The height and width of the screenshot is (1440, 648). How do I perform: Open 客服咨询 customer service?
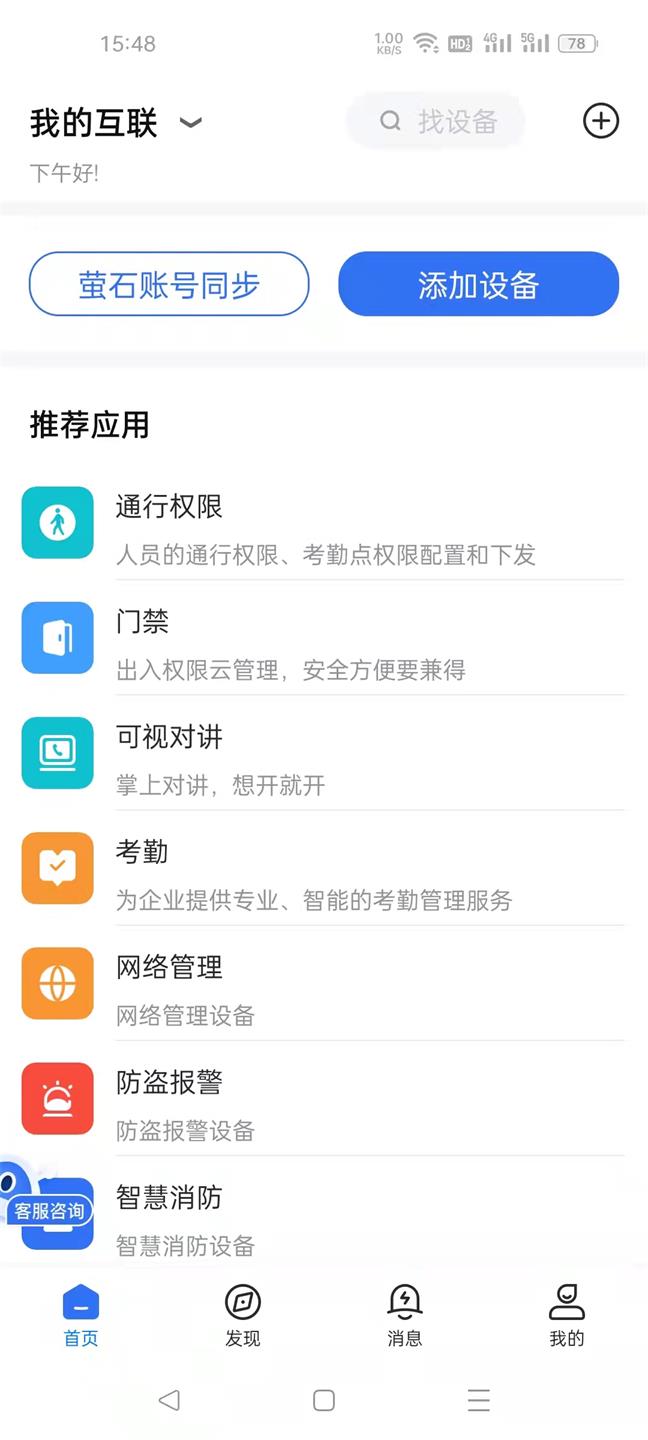pyautogui.click(x=46, y=1211)
